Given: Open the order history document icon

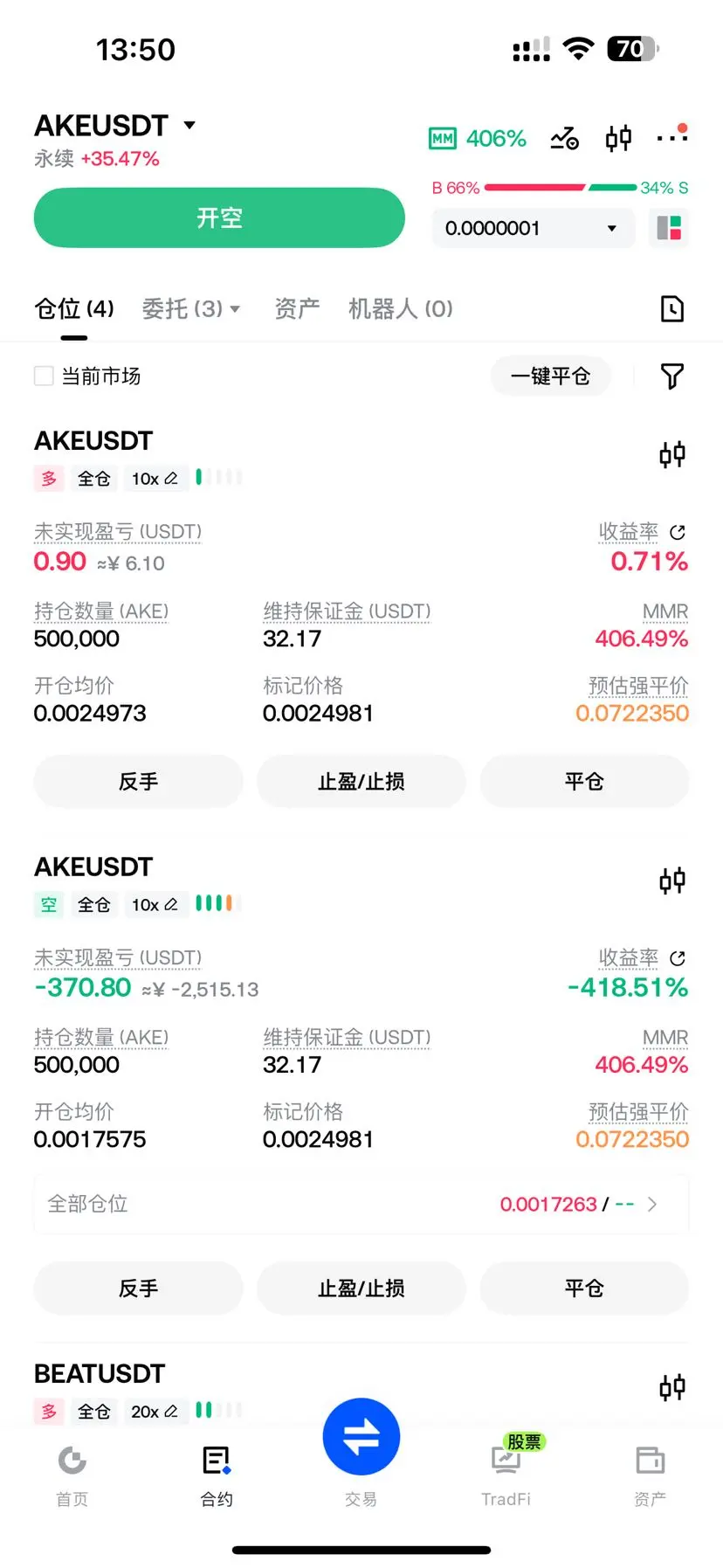Looking at the screenshot, I should pos(671,308).
